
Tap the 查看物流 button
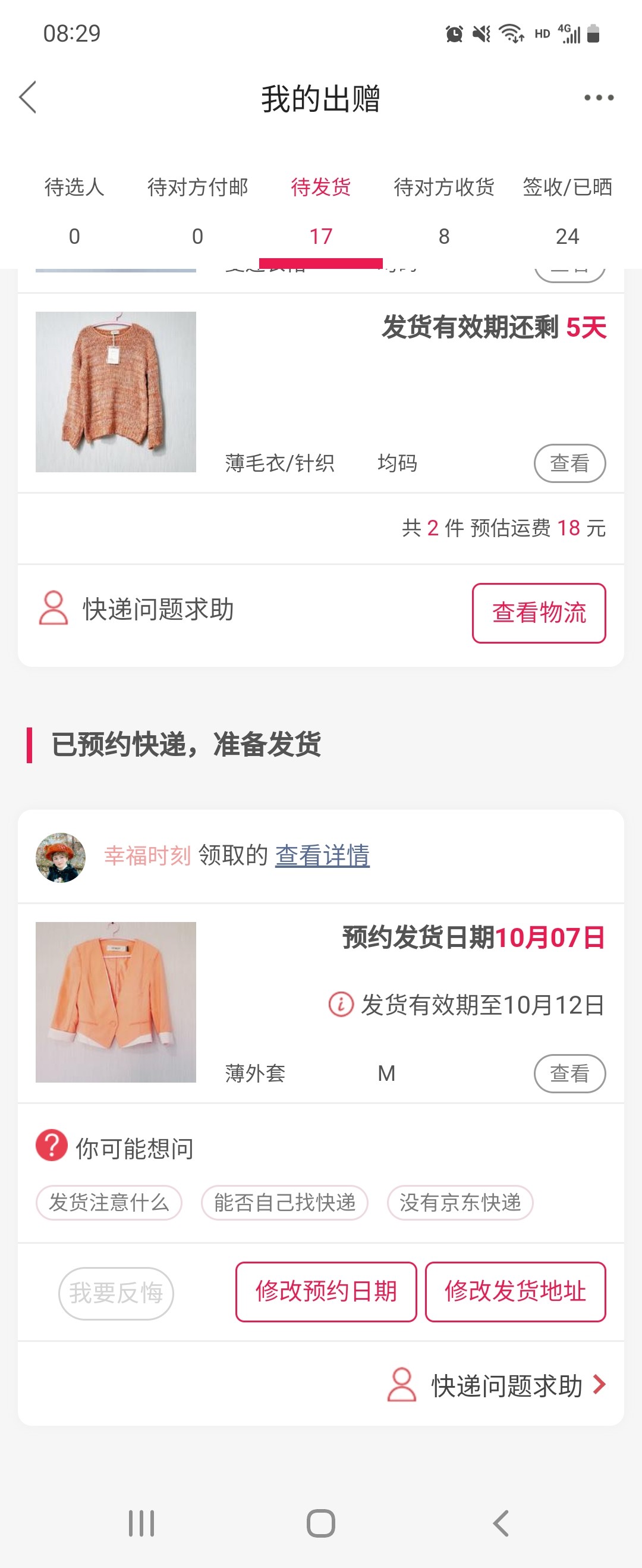(x=539, y=613)
